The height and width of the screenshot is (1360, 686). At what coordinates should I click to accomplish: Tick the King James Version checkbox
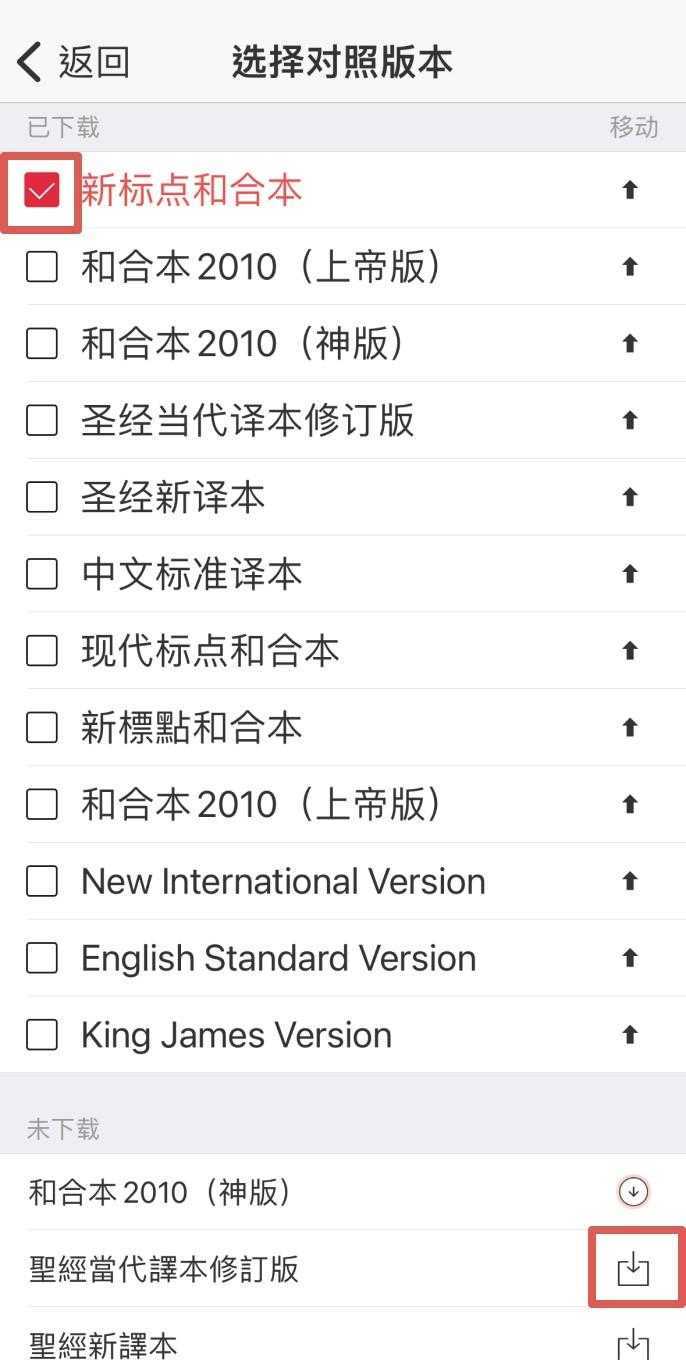(42, 1035)
